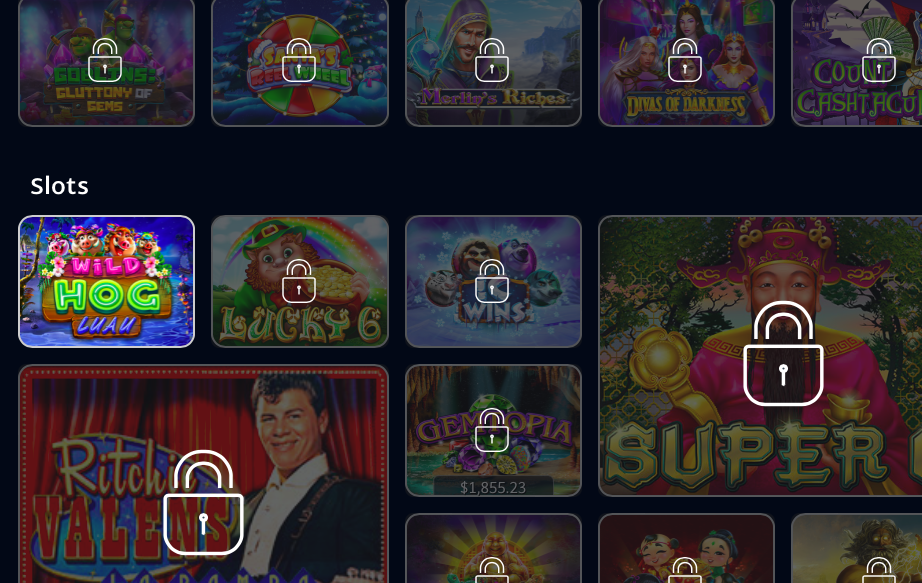The image size is (922, 583).
Task: Open the Wild Hog Luau slot game
Action: click(106, 282)
